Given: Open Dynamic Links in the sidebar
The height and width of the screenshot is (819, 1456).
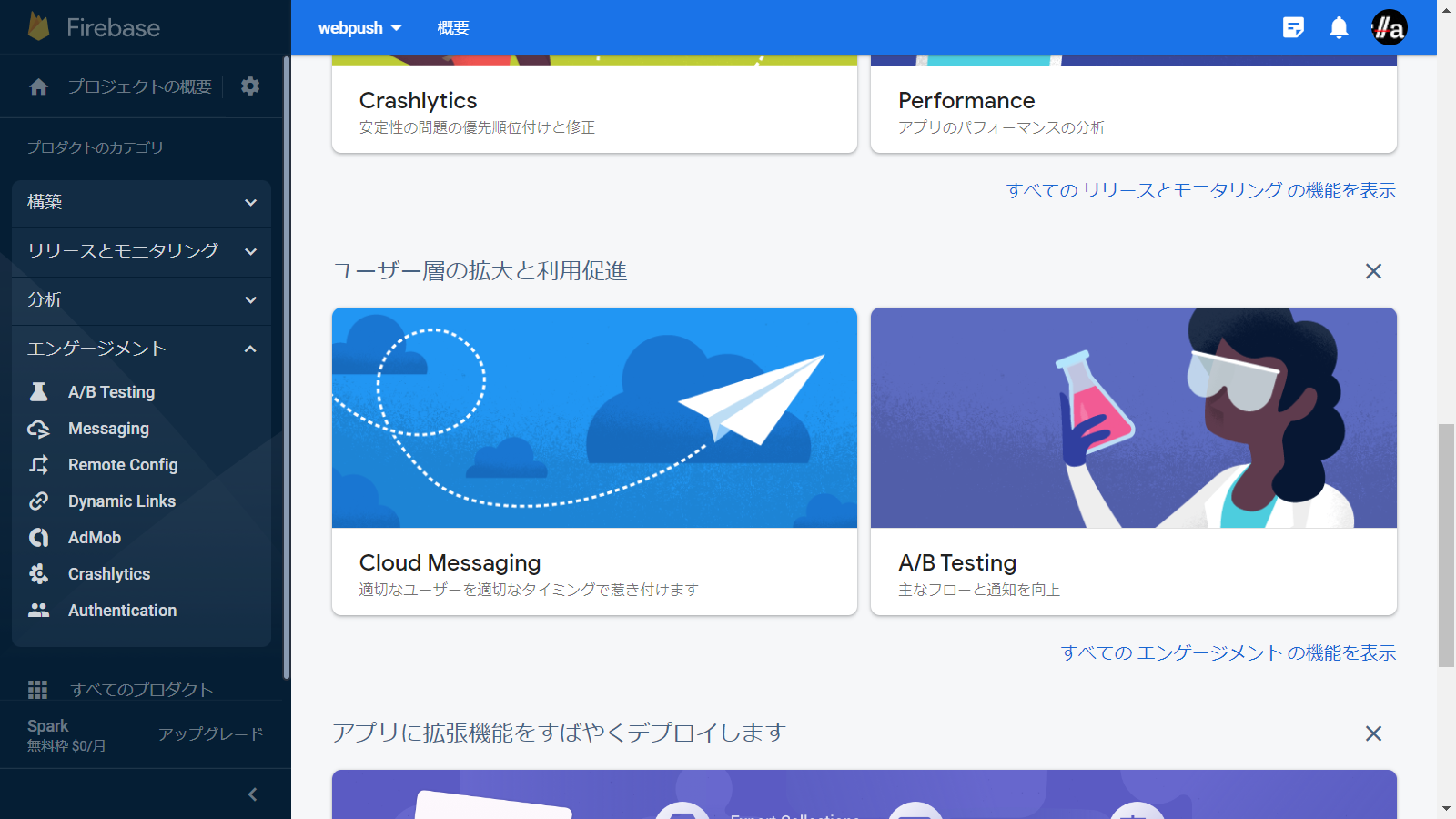Looking at the screenshot, I should 121,501.
